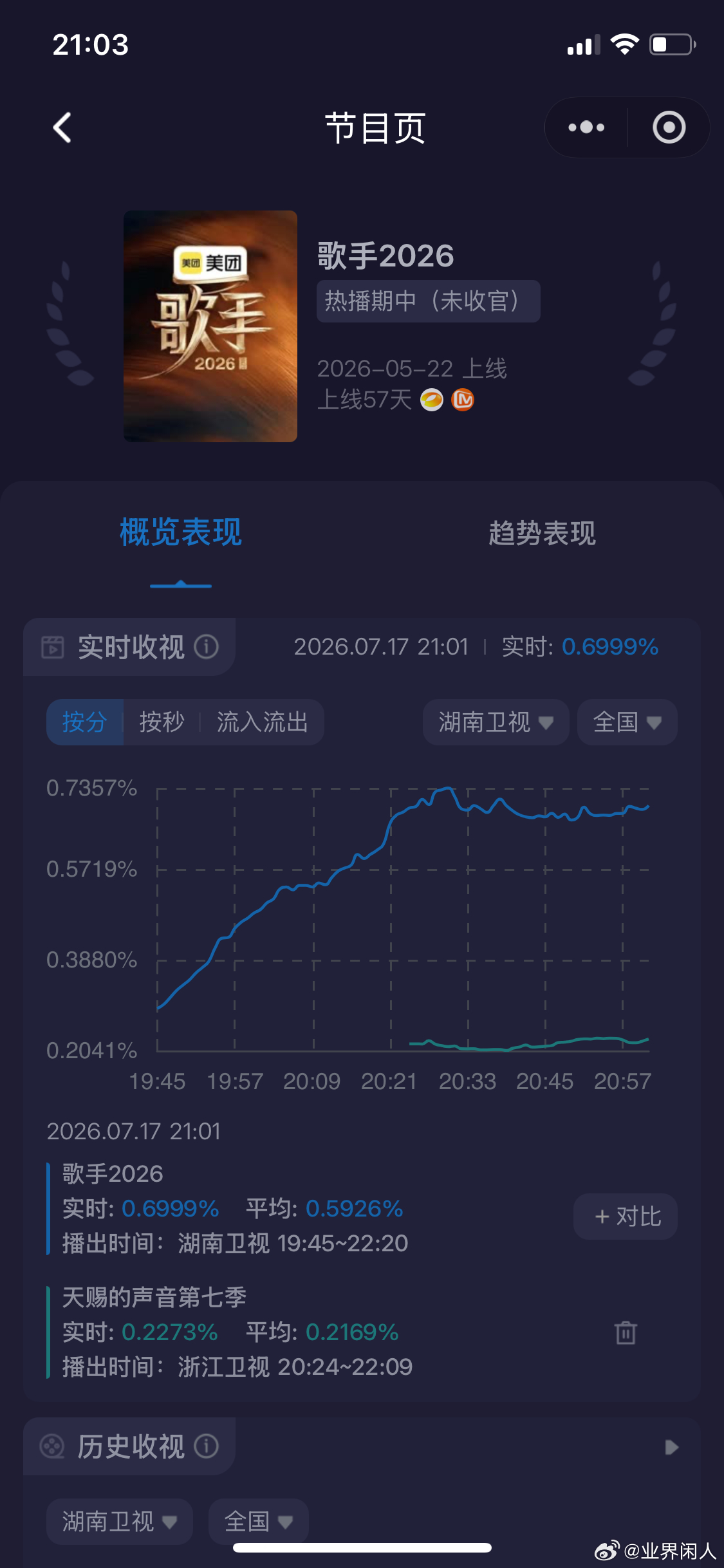
Task: Delete 天赐的声音第七季 from the comparison
Action: [626, 1332]
